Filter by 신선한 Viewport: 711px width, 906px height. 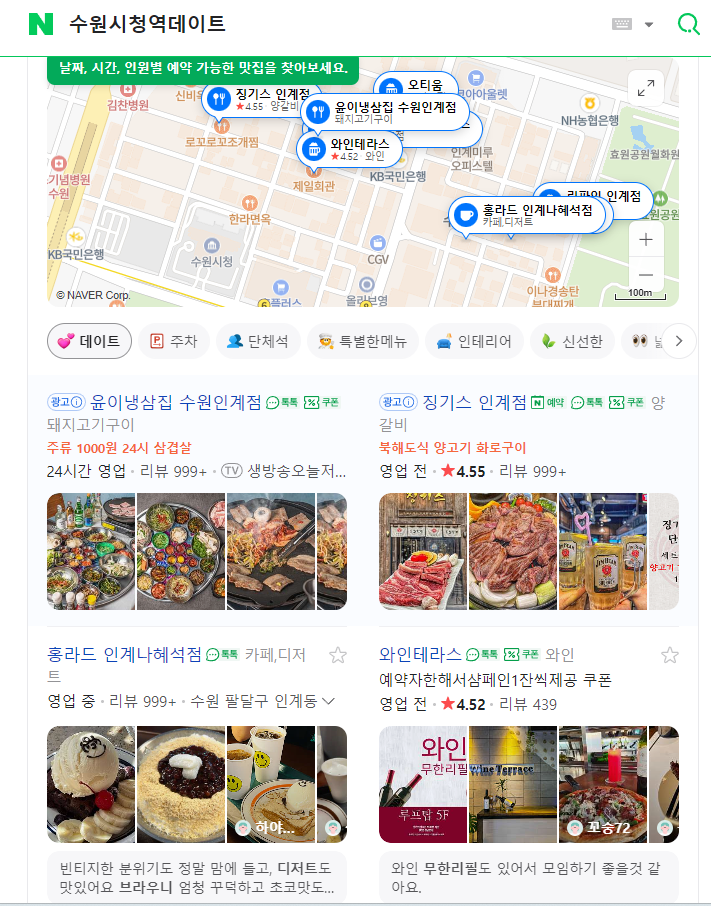pyautogui.click(x=572, y=341)
